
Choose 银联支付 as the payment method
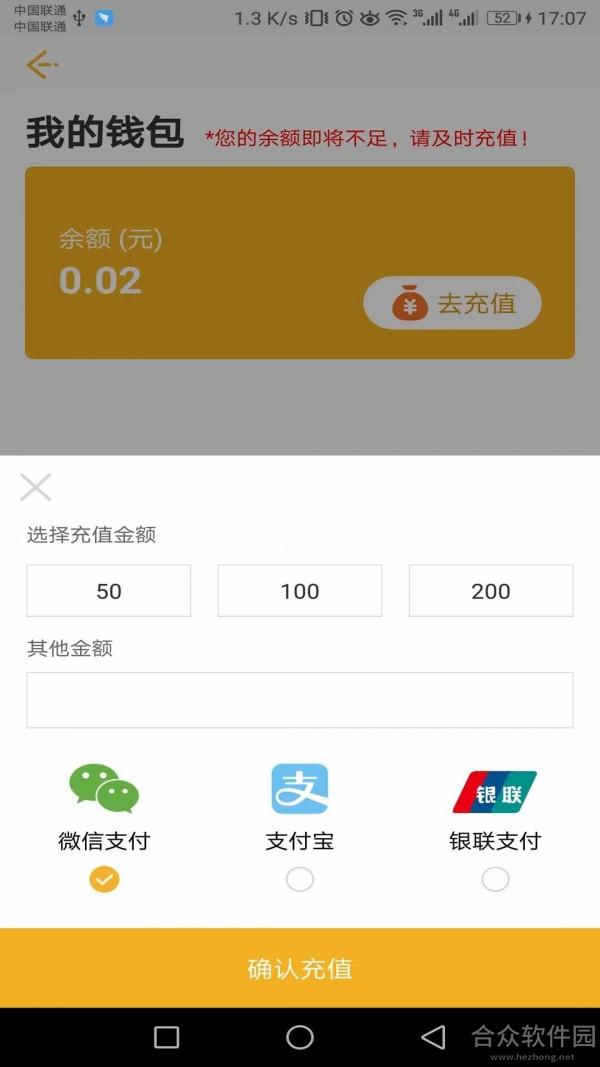[x=495, y=880]
